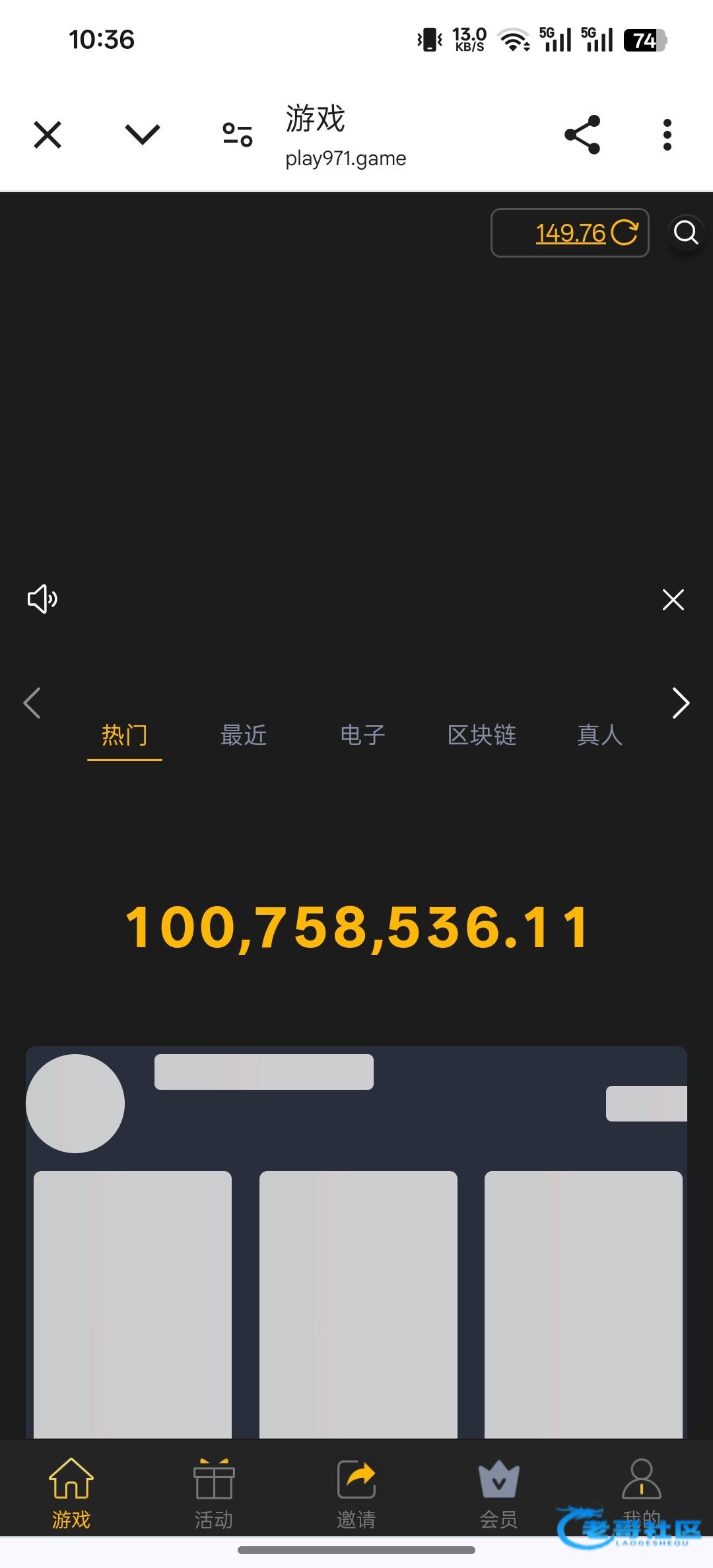This screenshot has width=713, height=1568.
Task: Switch to the 真人 tab
Action: pyautogui.click(x=600, y=735)
